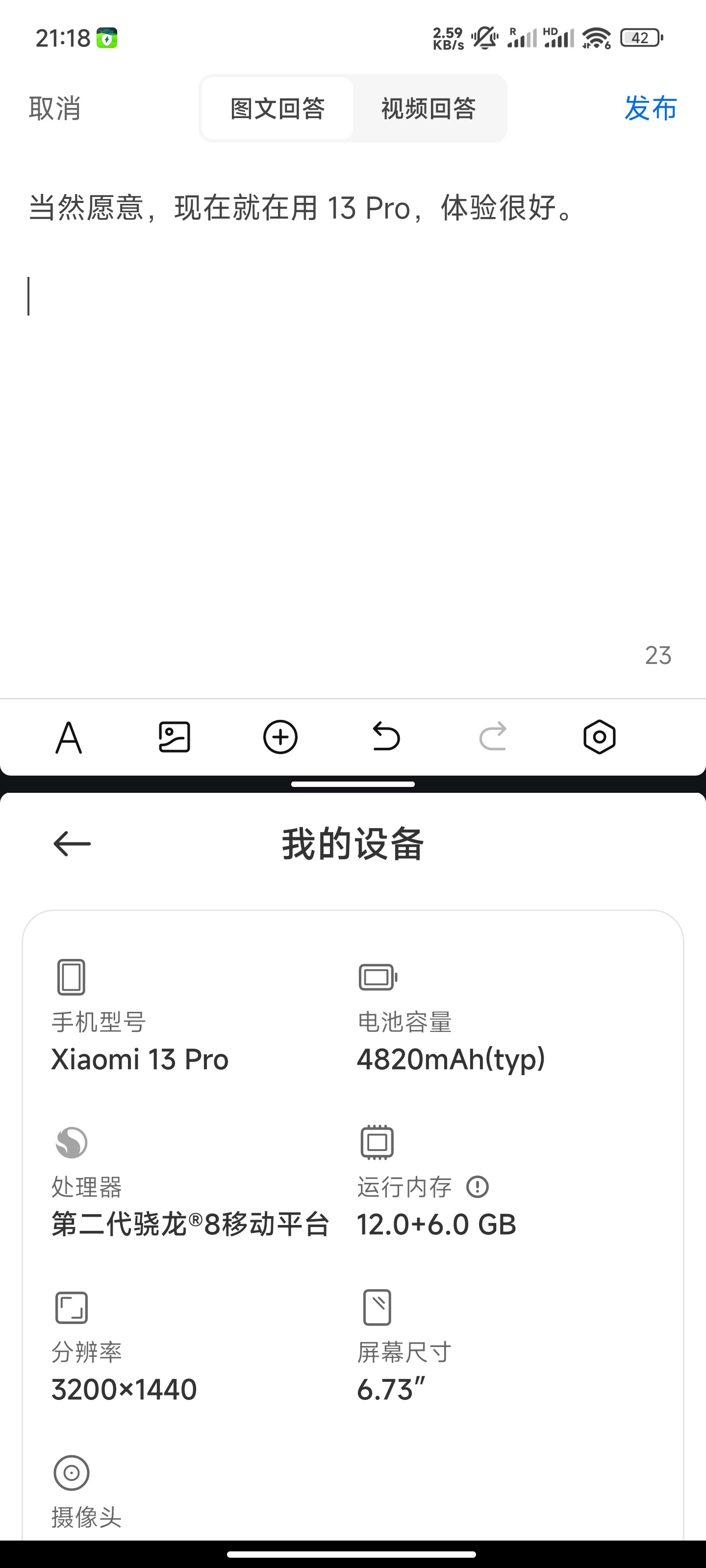706x1568 pixels.
Task: Show info about 运行内存
Action: click(x=478, y=1186)
